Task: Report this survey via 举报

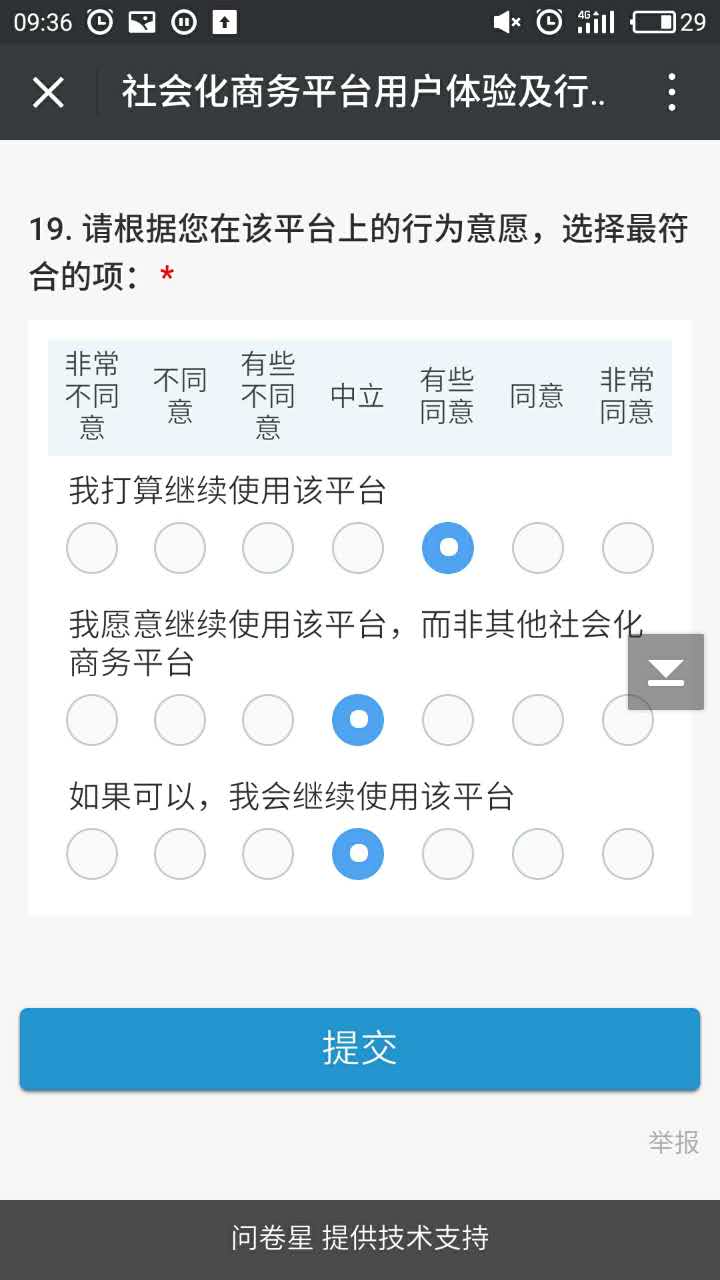Action: click(x=674, y=1142)
